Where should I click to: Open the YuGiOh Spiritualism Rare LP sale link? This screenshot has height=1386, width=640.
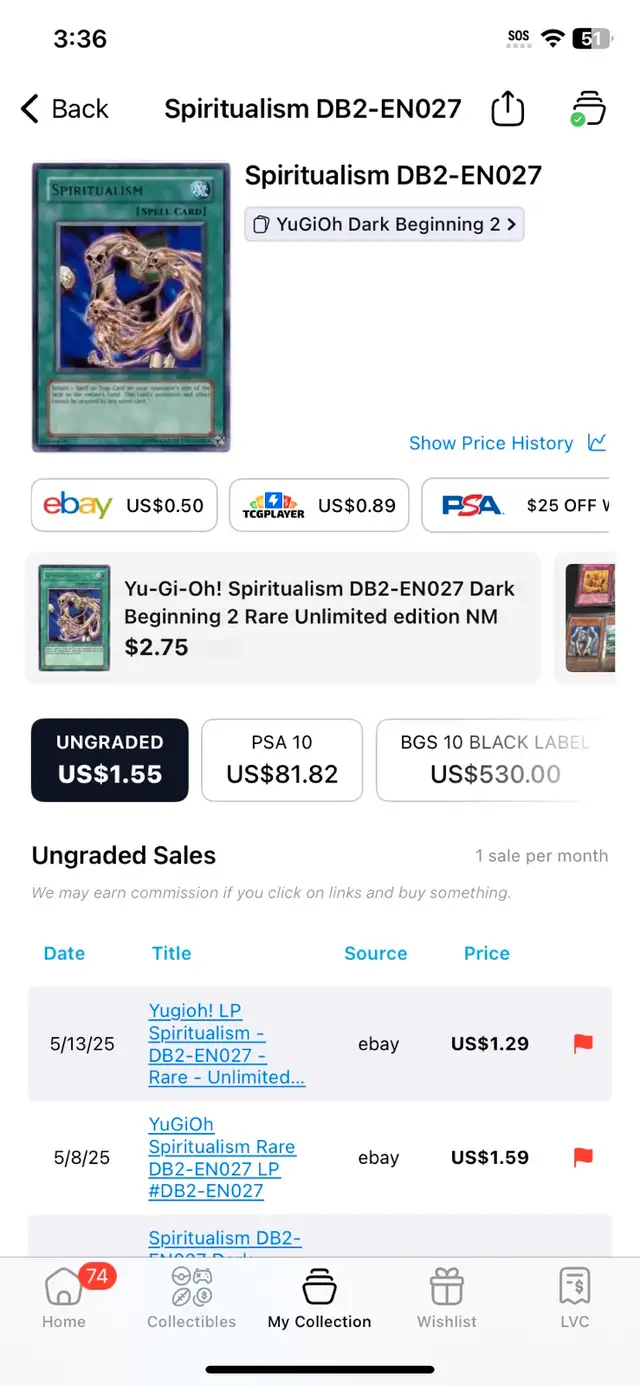(x=222, y=1158)
